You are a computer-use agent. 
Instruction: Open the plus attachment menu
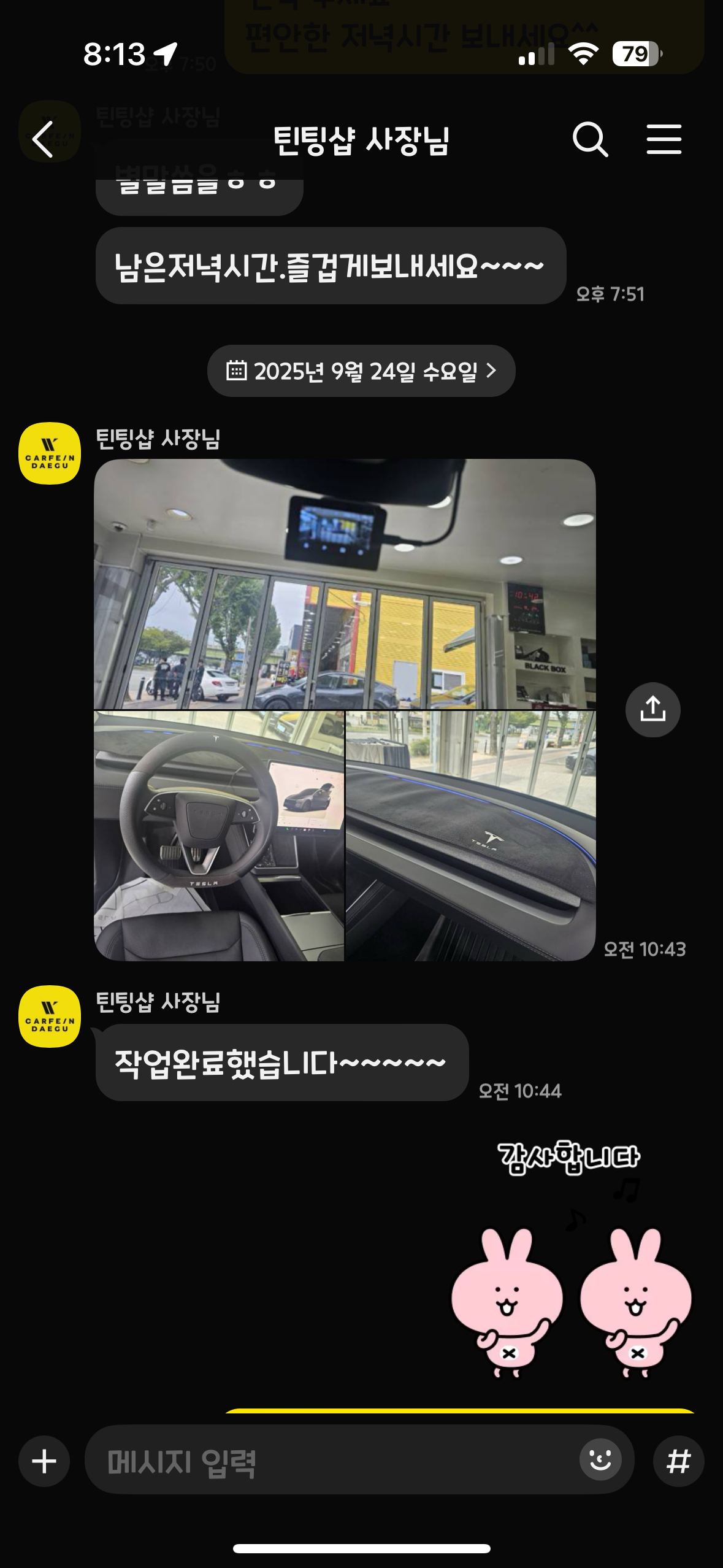(x=44, y=1461)
